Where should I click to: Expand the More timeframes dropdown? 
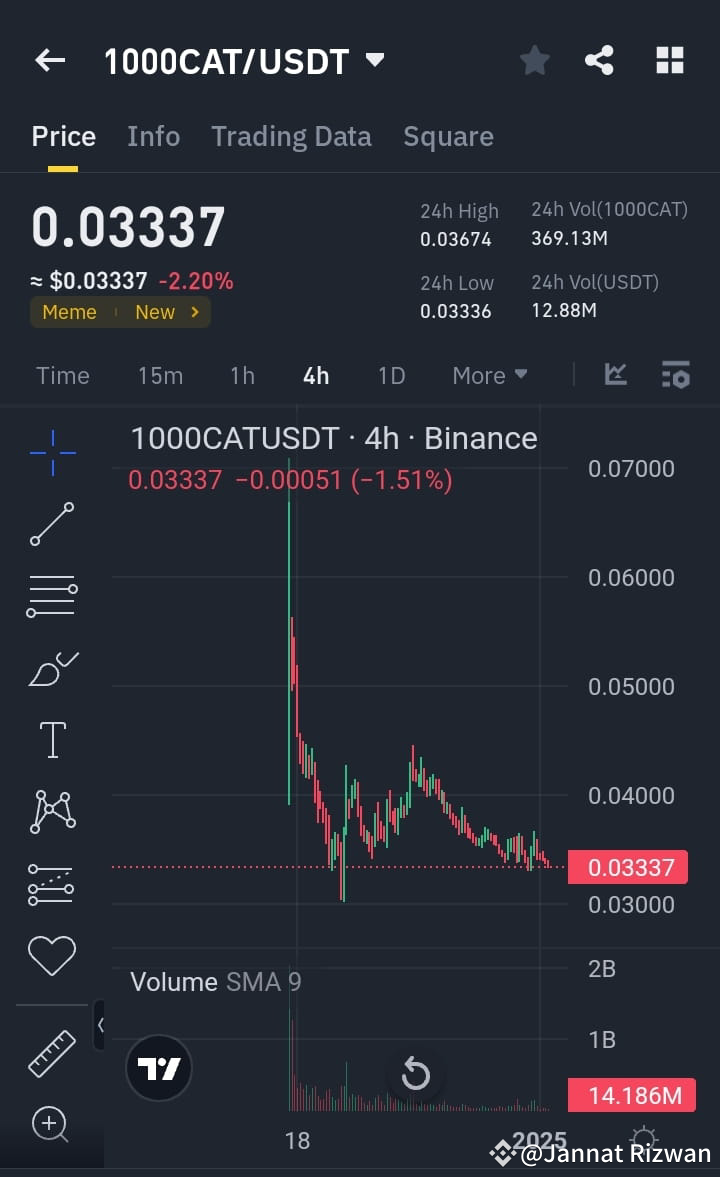489,375
